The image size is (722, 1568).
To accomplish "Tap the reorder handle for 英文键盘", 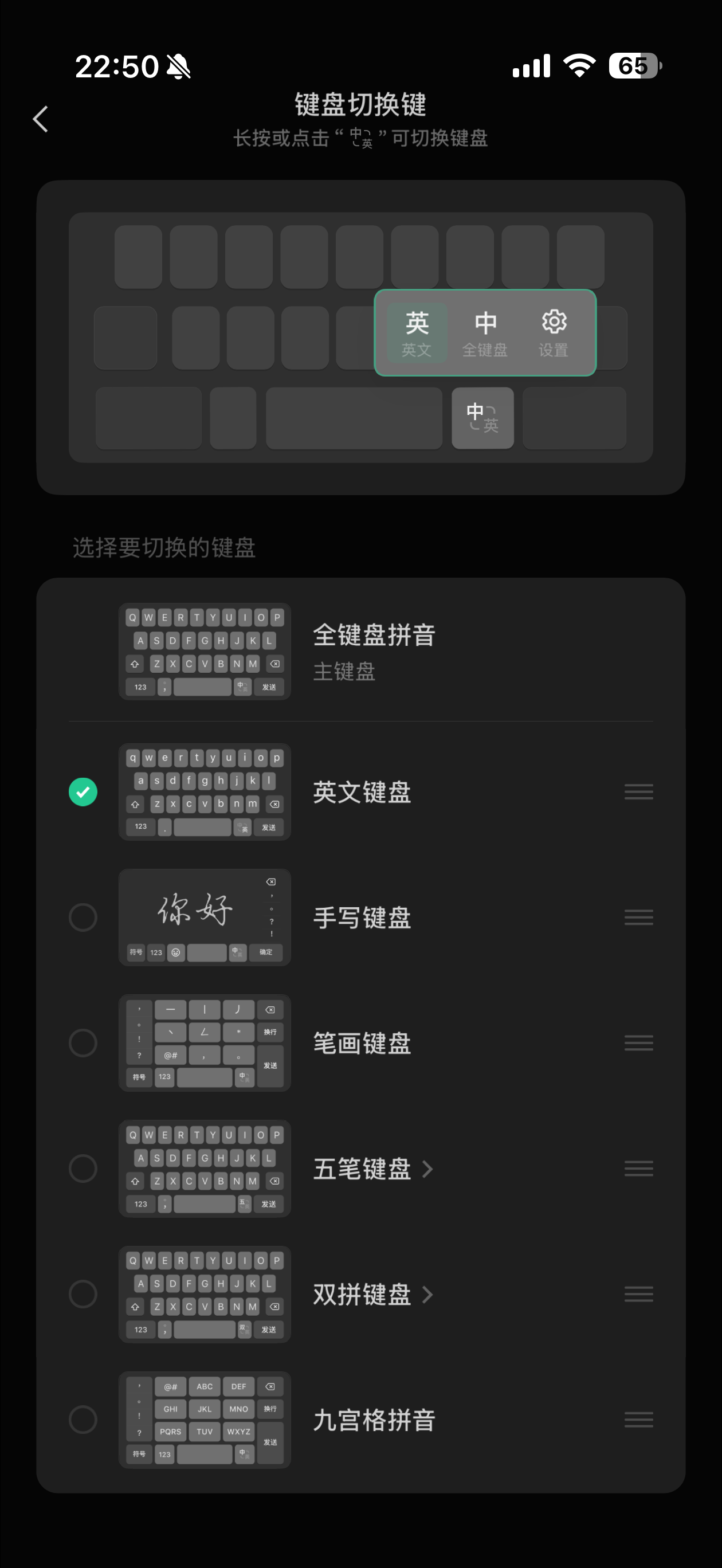I will coord(638,792).
